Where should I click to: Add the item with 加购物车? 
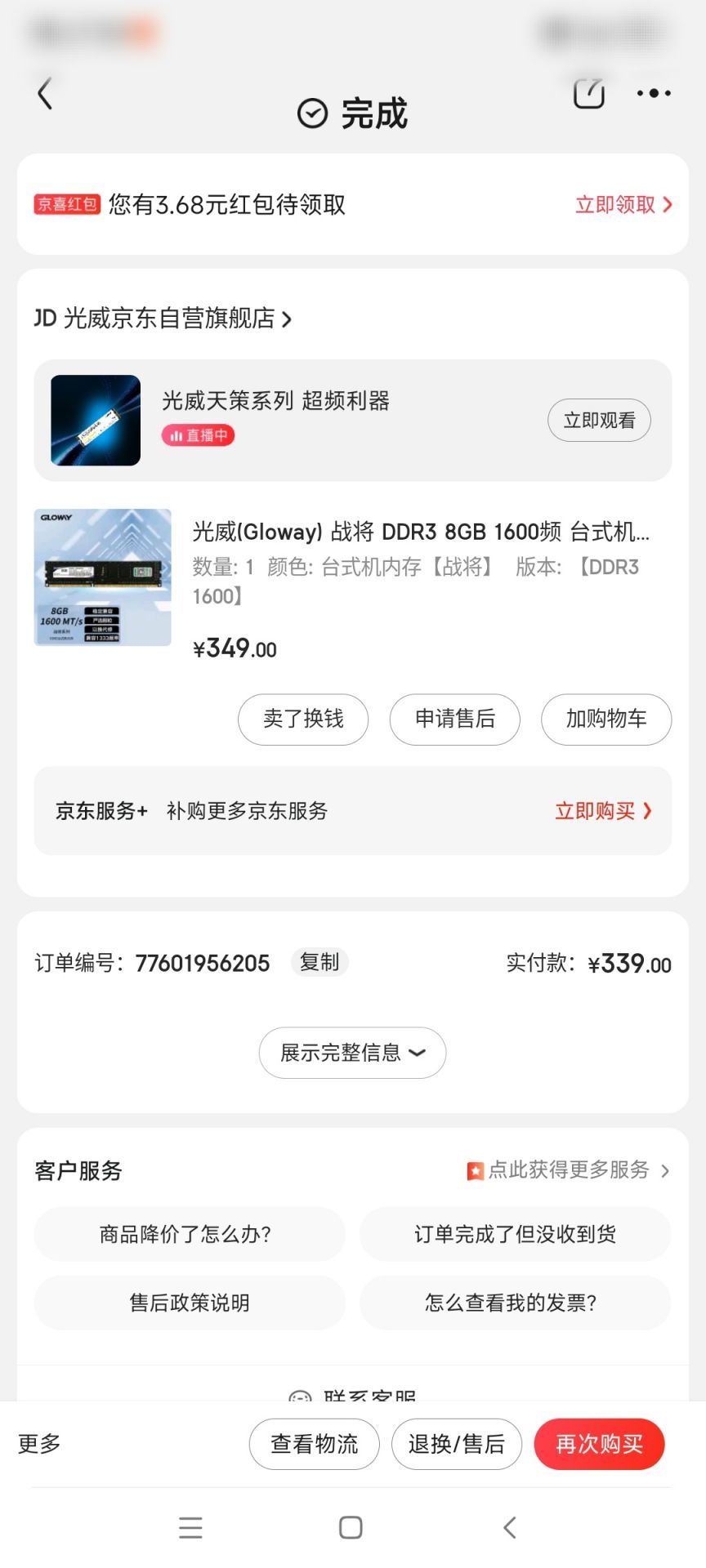606,719
